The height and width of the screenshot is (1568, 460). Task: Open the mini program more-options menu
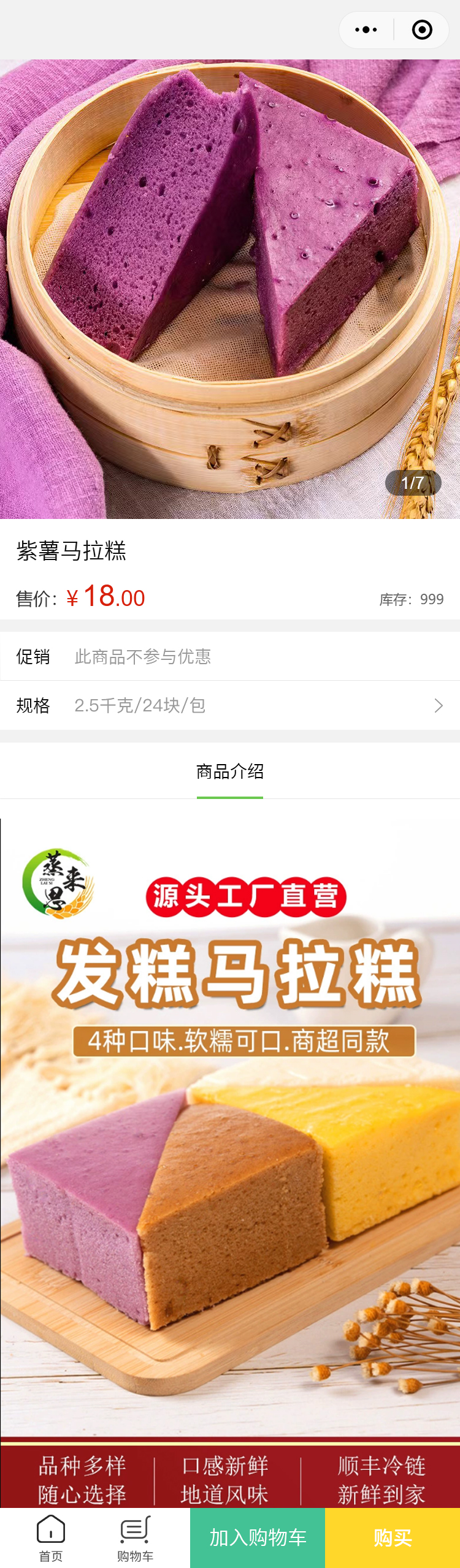pos(366,30)
